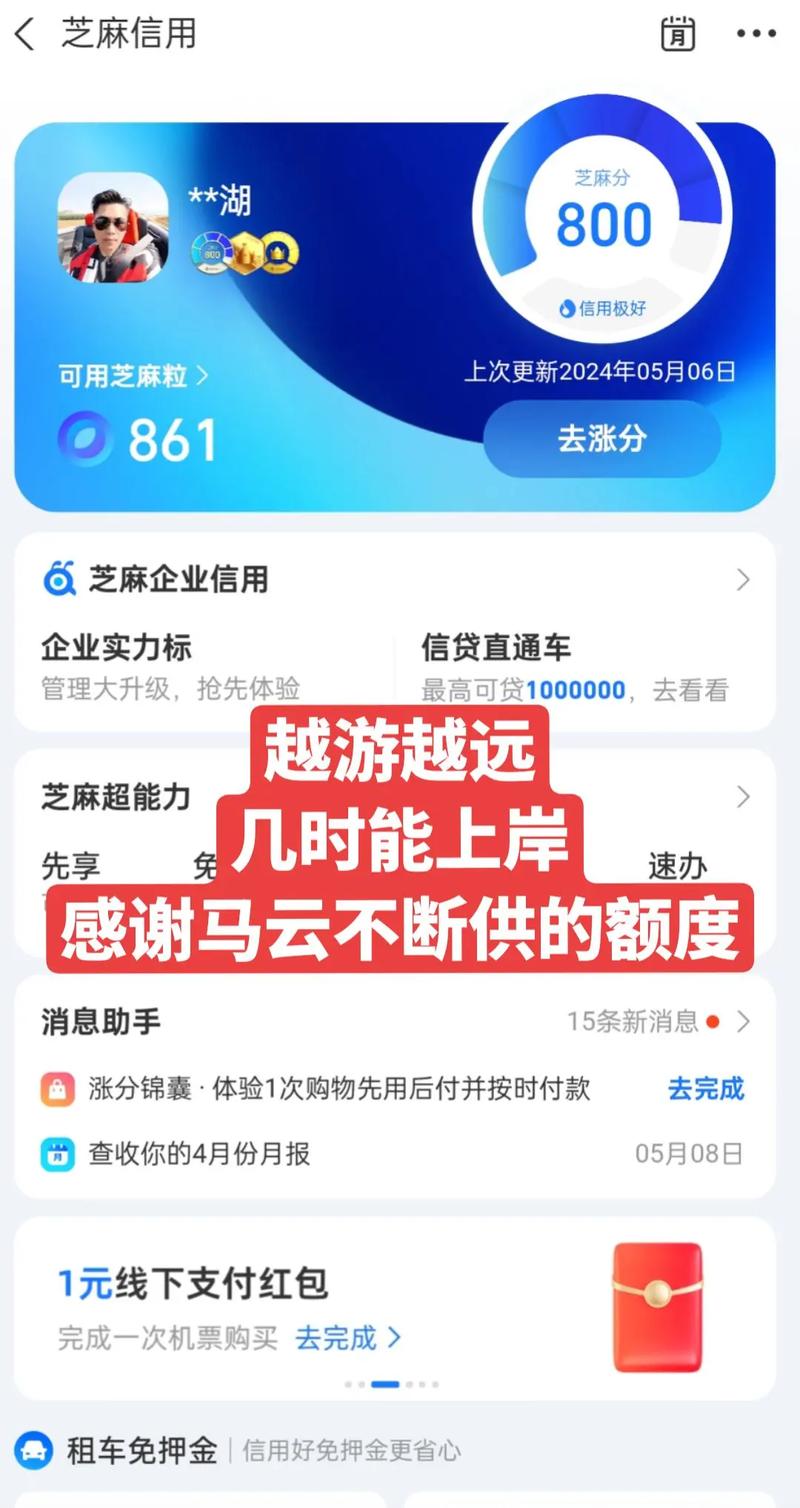Open the calendar icon in the top bar
The width and height of the screenshot is (800, 1508).
678,34
